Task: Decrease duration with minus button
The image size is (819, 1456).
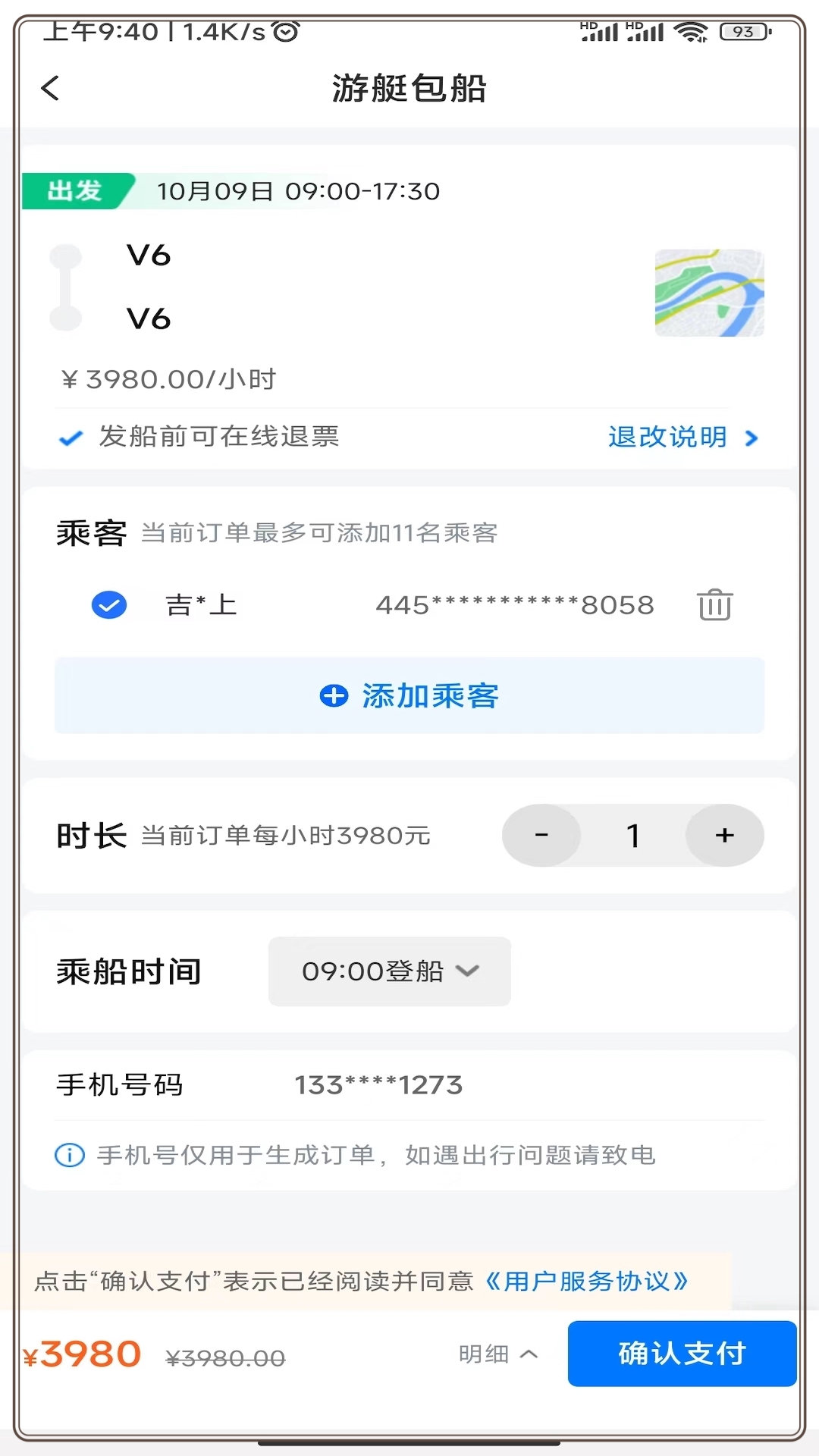Action: click(x=541, y=835)
